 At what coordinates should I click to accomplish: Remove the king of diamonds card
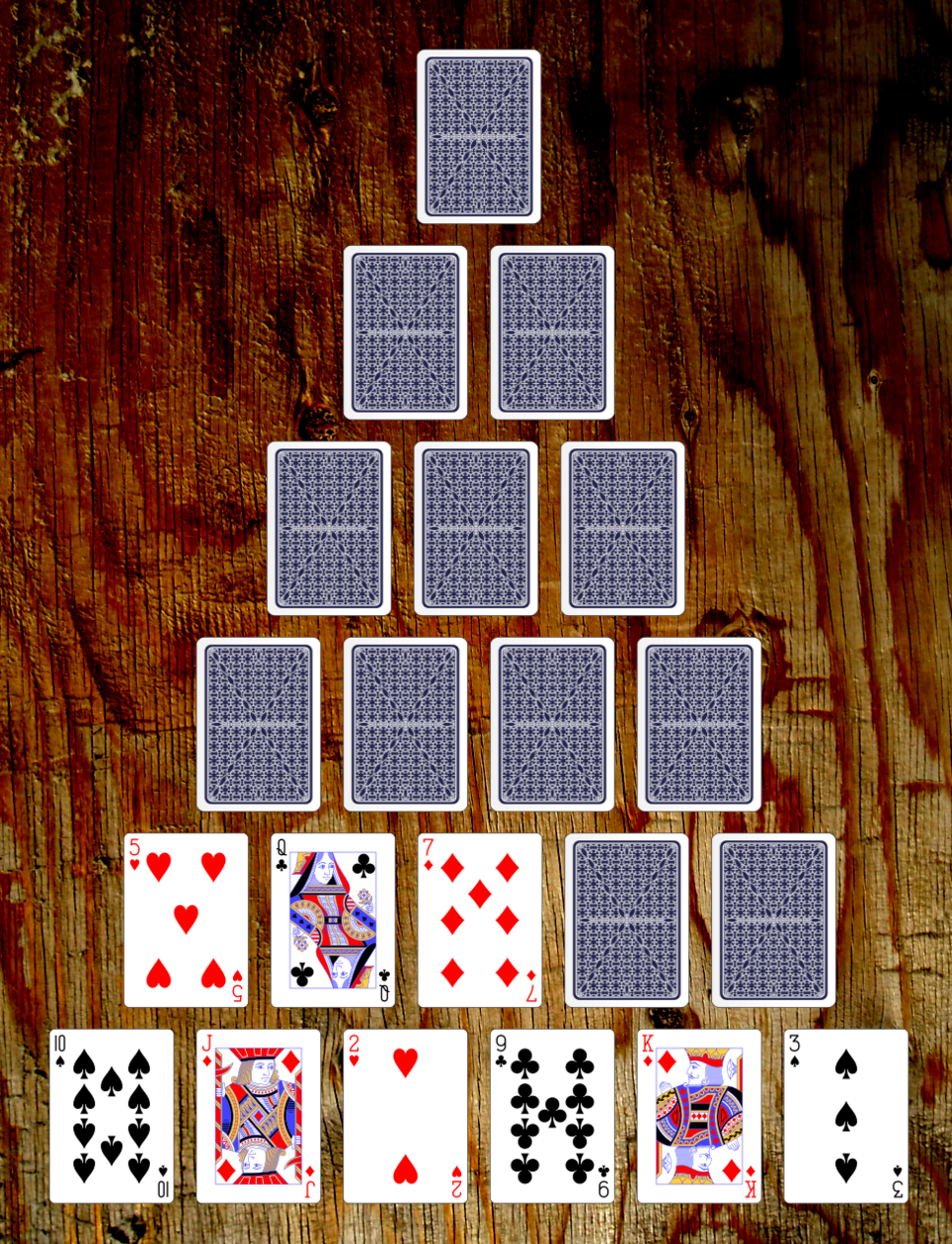coord(699,1116)
